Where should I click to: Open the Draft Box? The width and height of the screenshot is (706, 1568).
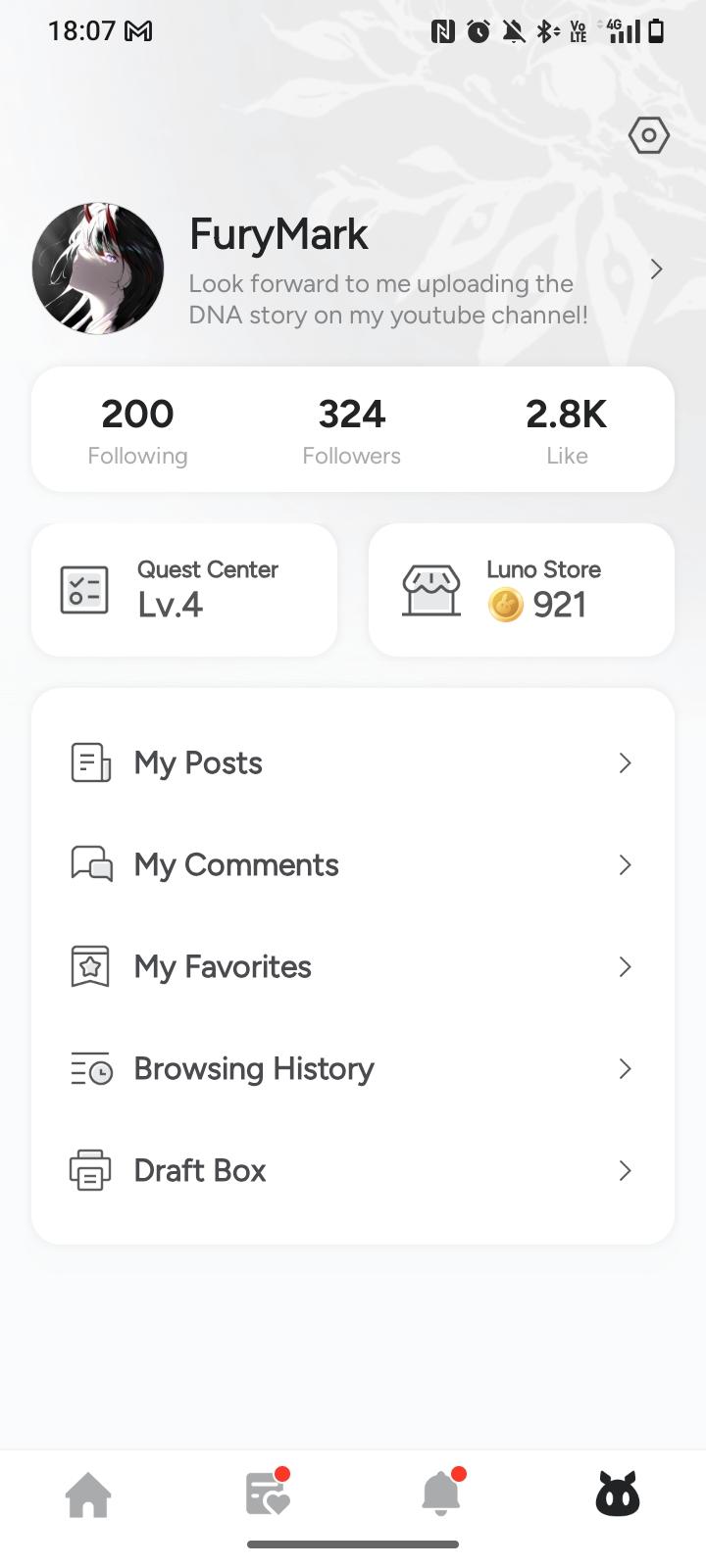pyautogui.click(x=353, y=1170)
